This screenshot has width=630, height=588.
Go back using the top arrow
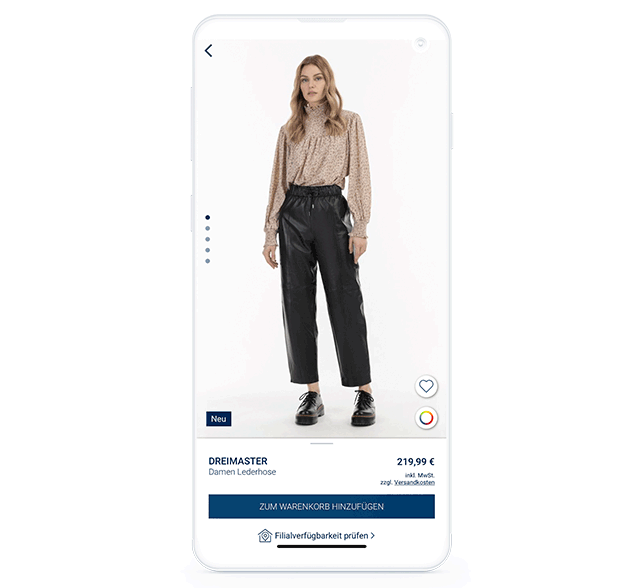[x=208, y=51]
